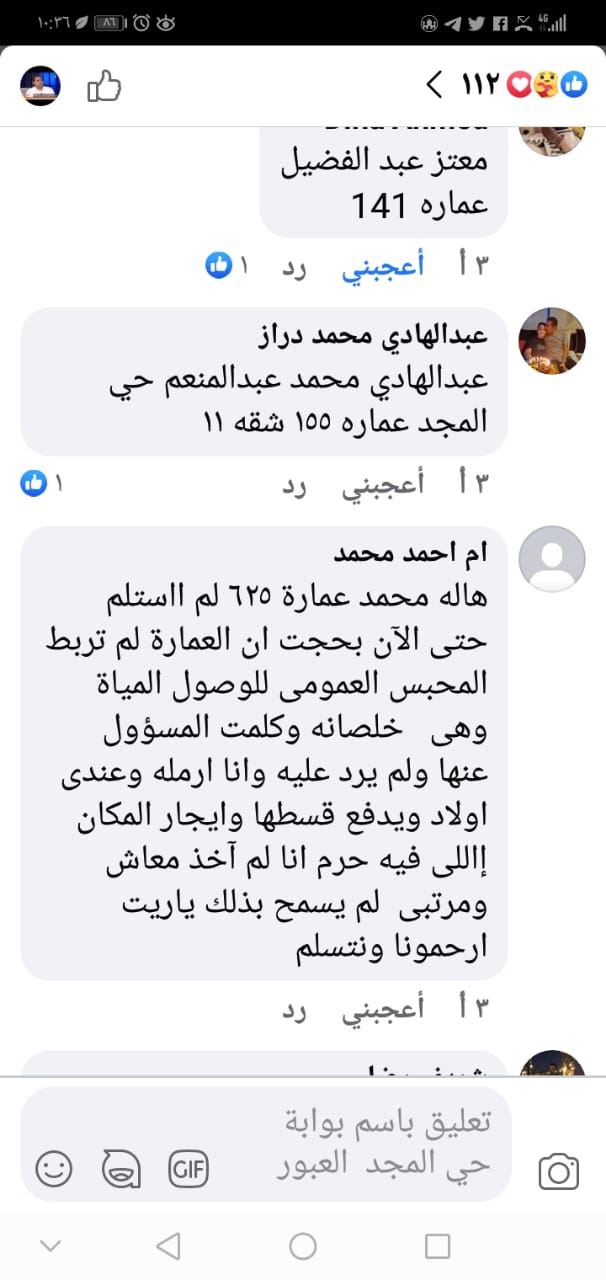Open عبدالهادي محمد دراز's profile picture
The height and width of the screenshot is (1280, 606).
click(x=552, y=341)
